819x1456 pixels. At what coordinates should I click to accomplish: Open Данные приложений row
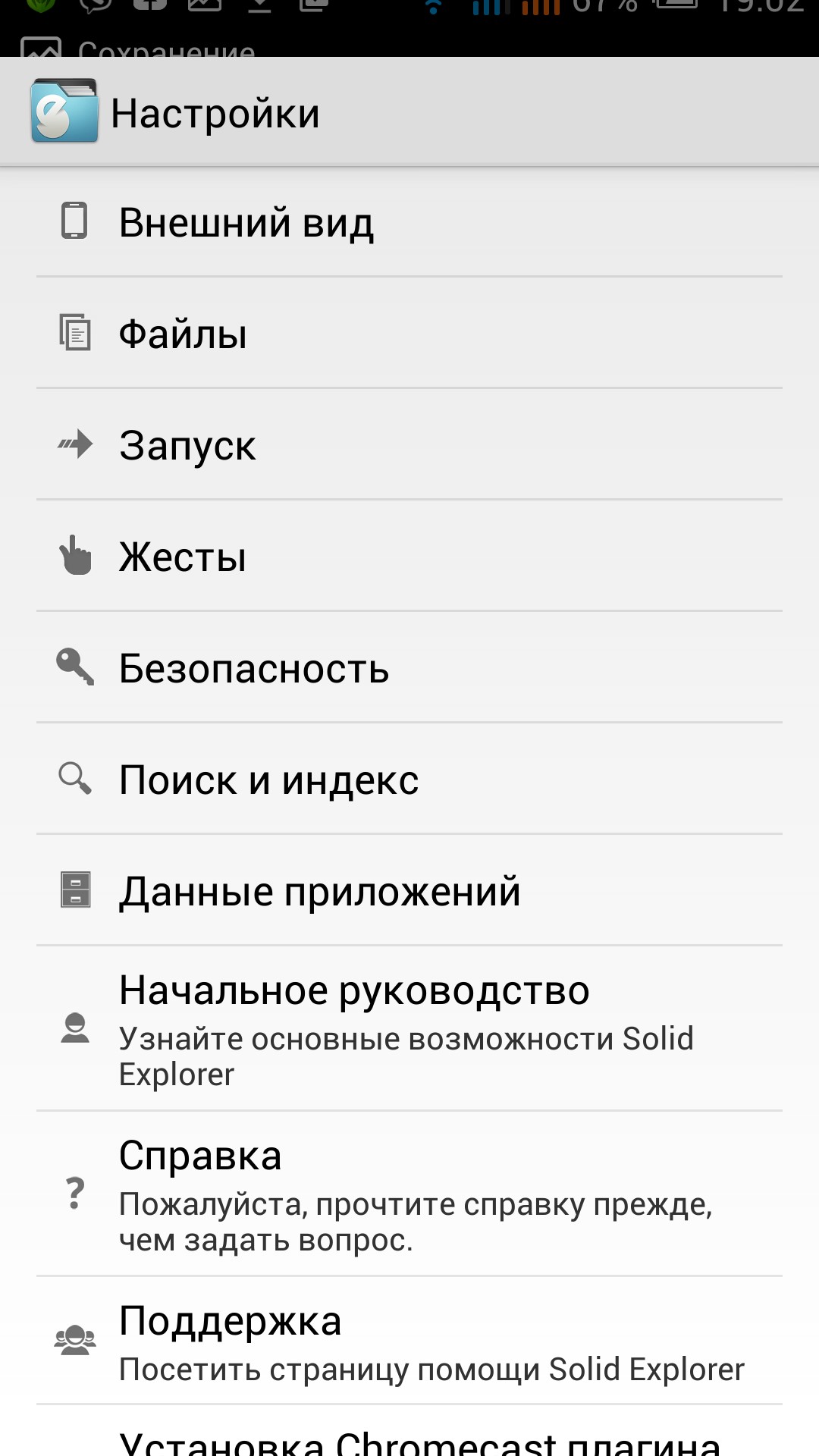(409, 891)
